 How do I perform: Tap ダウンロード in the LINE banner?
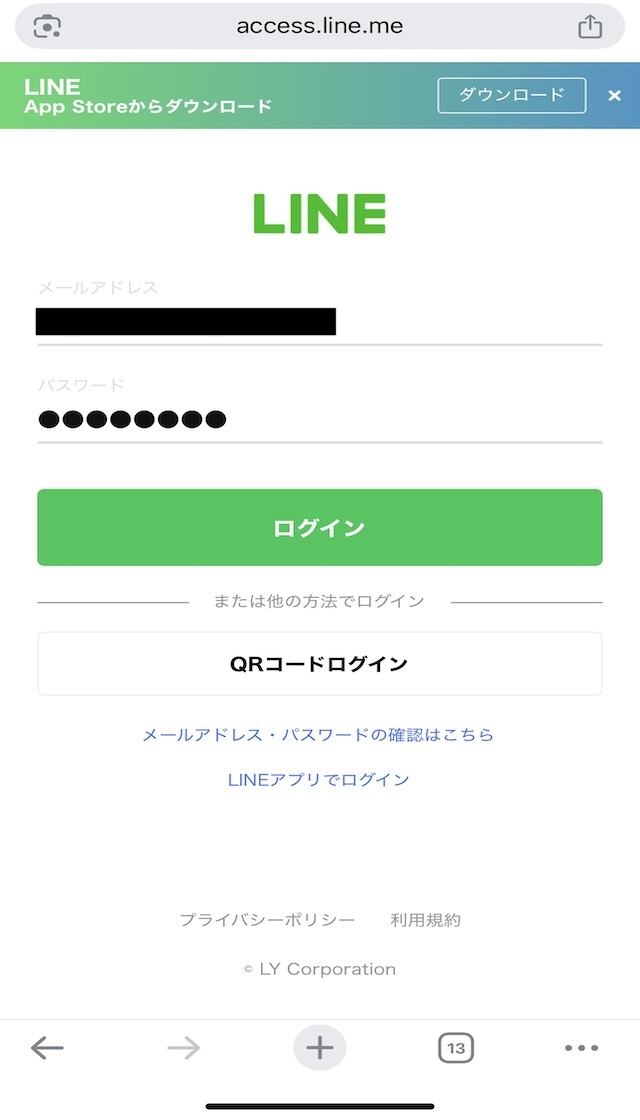tap(511, 95)
